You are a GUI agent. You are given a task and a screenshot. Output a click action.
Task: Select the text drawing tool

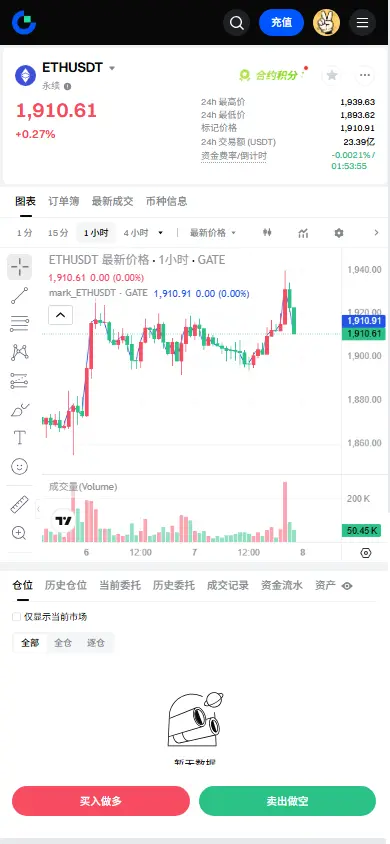point(19,437)
